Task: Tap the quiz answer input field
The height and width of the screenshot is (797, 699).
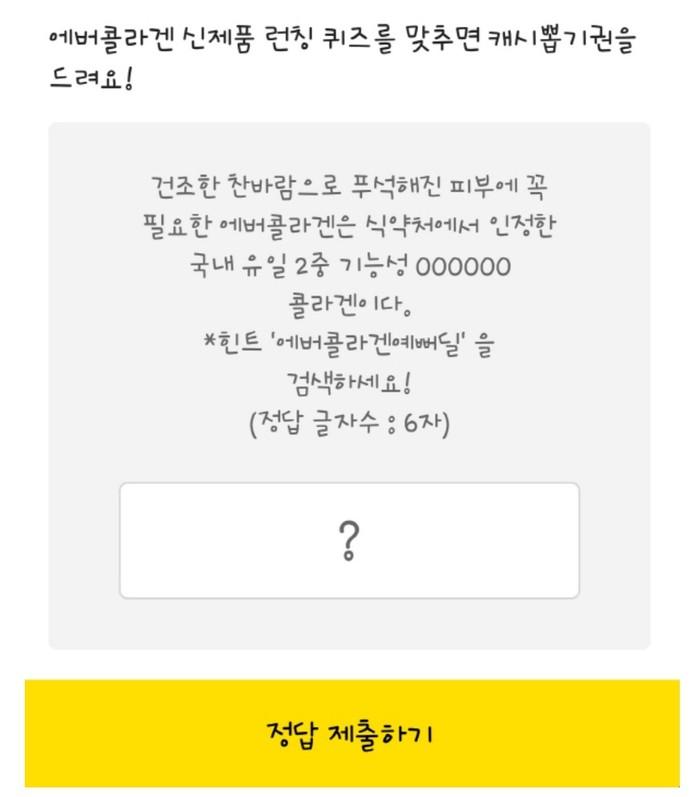Action: (349, 541)
